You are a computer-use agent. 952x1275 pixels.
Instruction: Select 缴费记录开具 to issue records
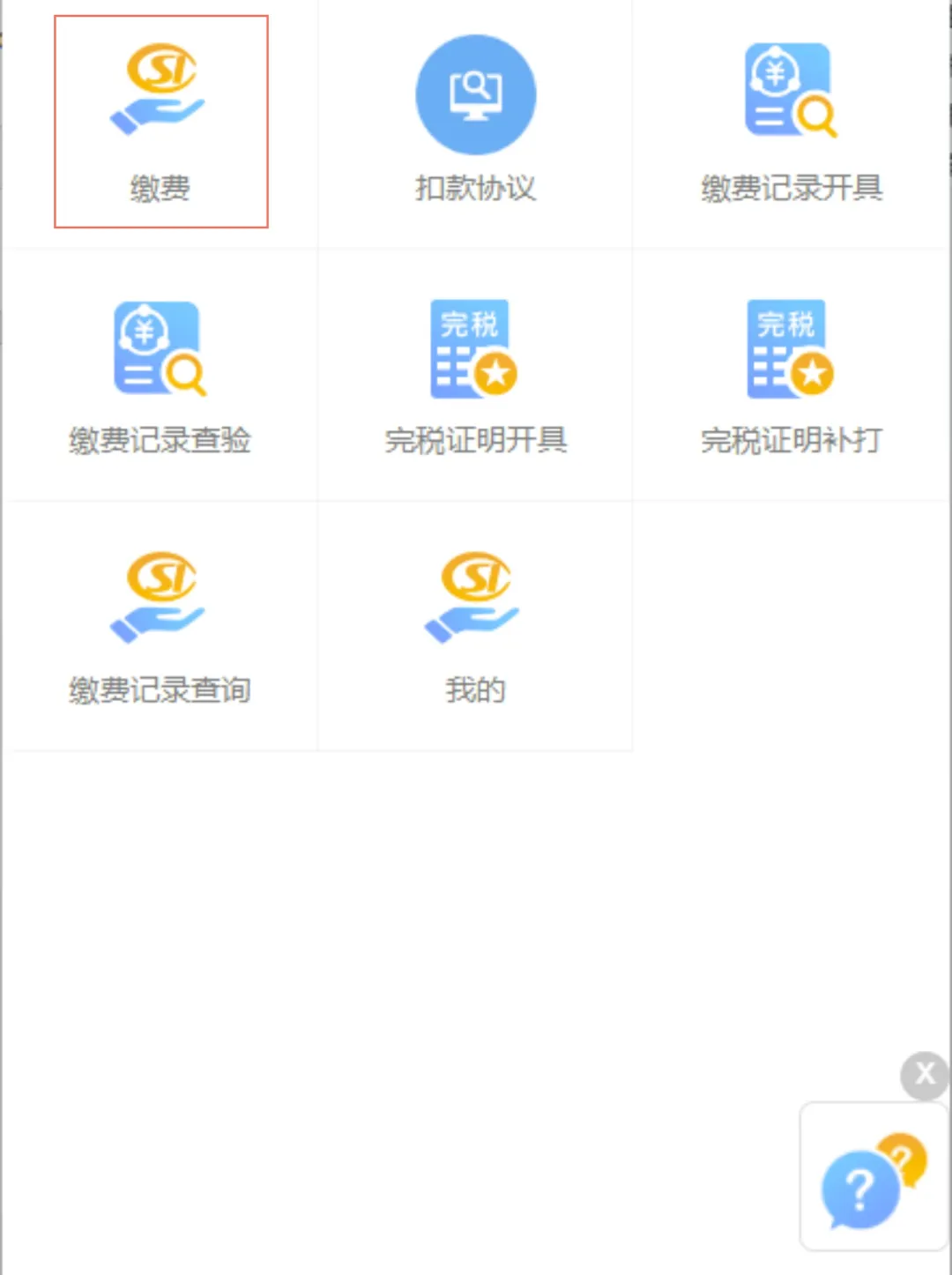791,121
